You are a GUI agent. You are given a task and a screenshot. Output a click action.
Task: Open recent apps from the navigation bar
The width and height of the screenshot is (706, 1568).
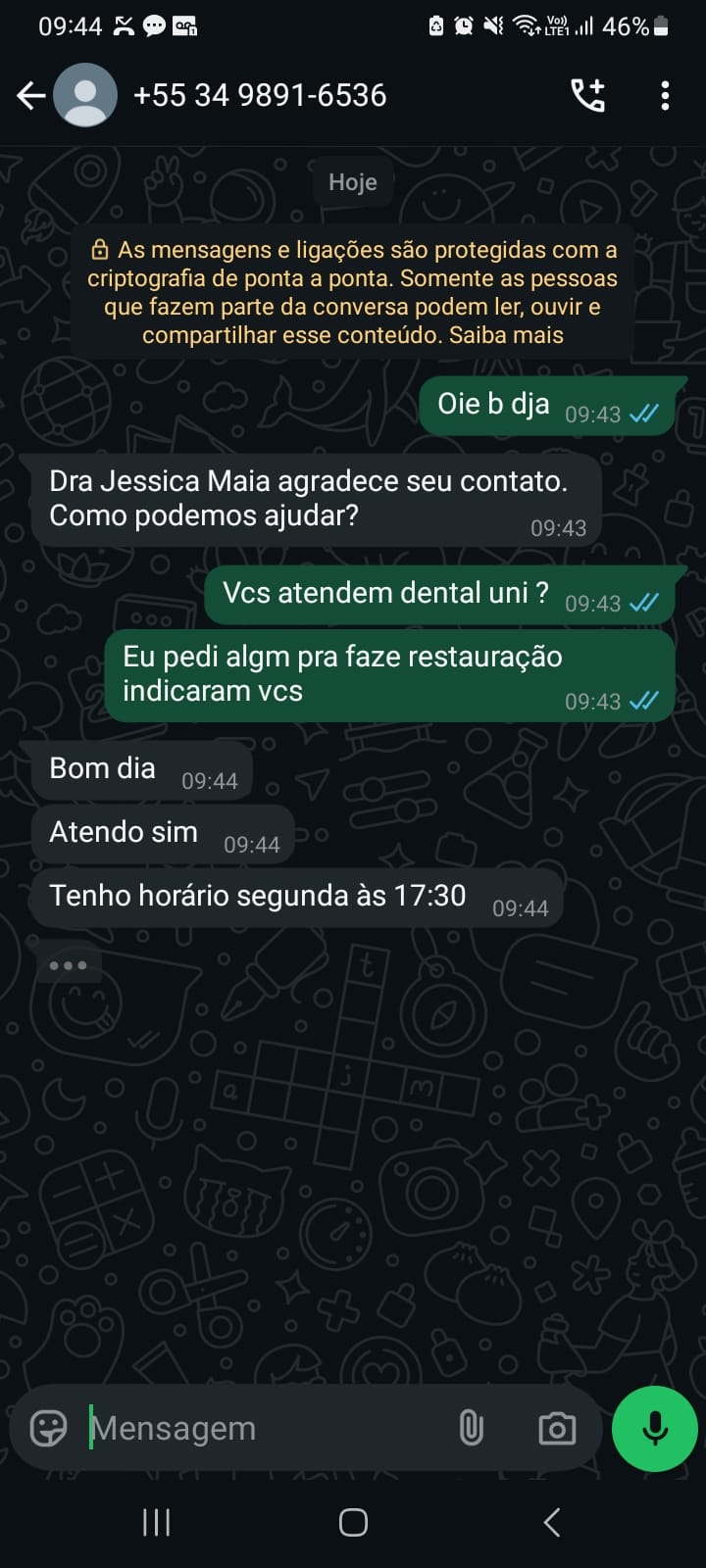[x=157, y=1522]
